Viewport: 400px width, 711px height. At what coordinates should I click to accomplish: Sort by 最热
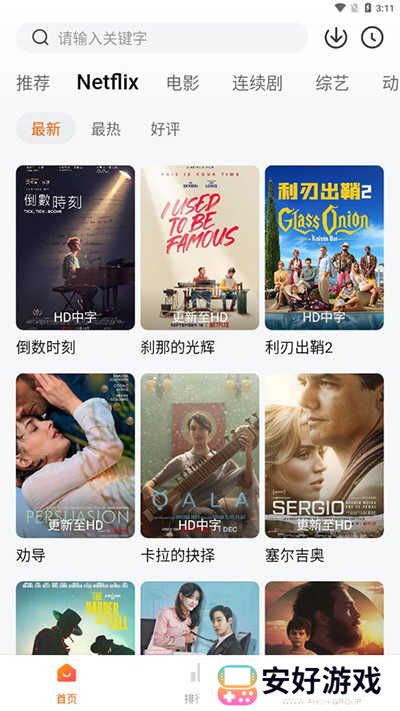[x=106, y=129]
